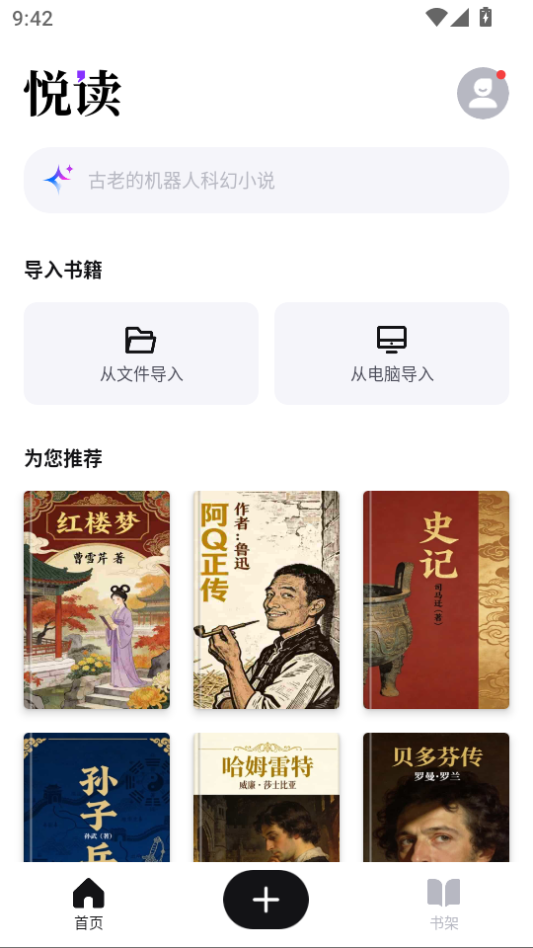Import books from computer (从电脑导入)
533x948 pixels.
click(x=392, y=353)
